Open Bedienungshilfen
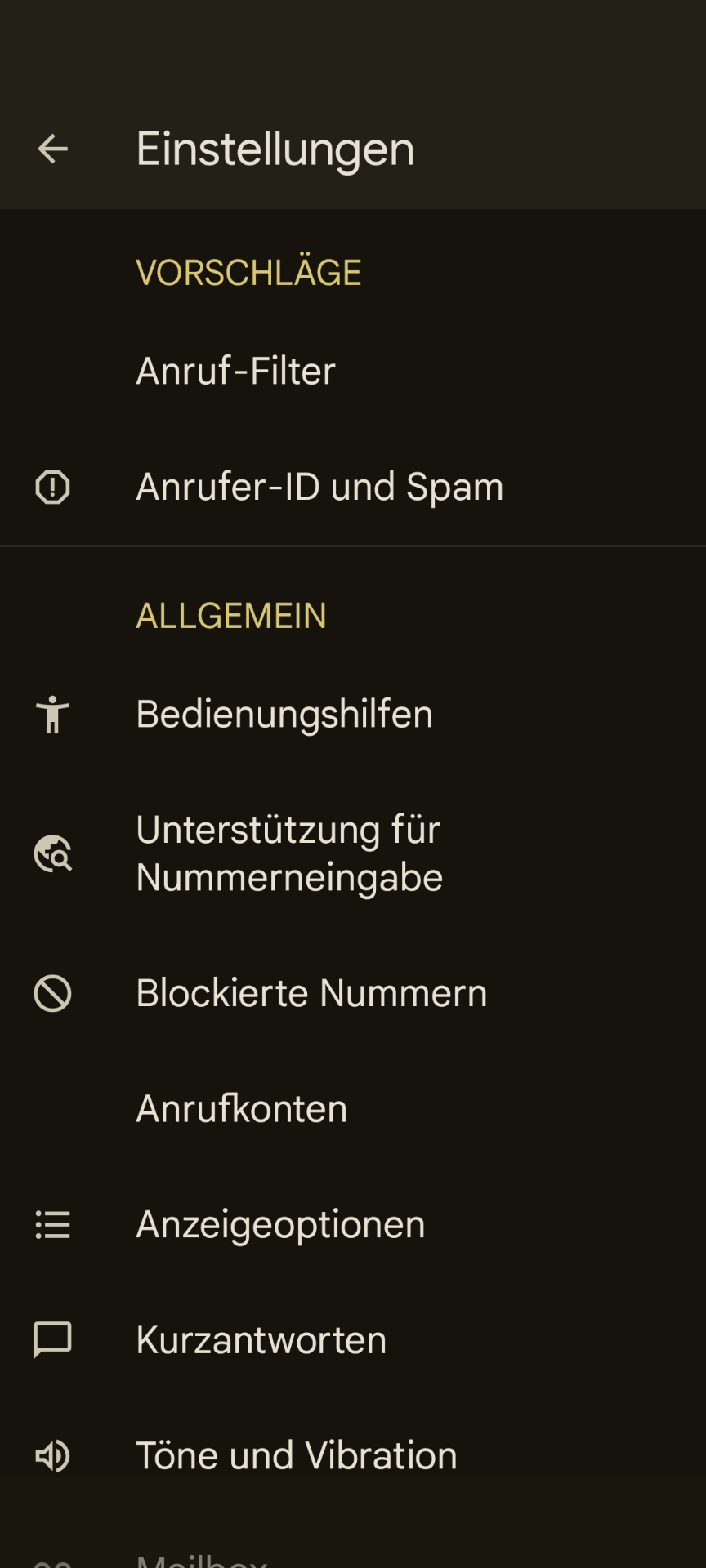Image resolution: width=706 pixels, height=1568 pixels. (284, 715)
